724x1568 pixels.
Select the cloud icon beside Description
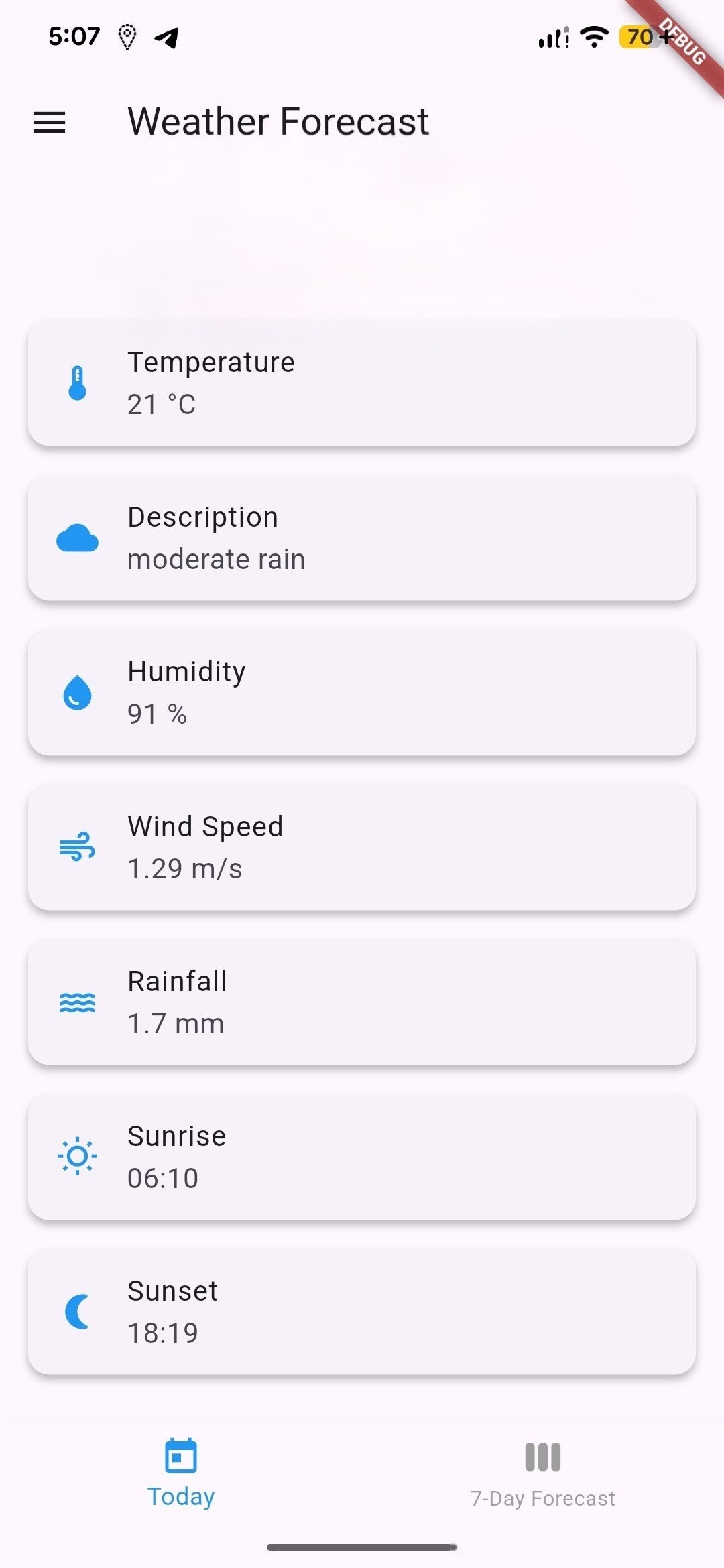point(77,536)
